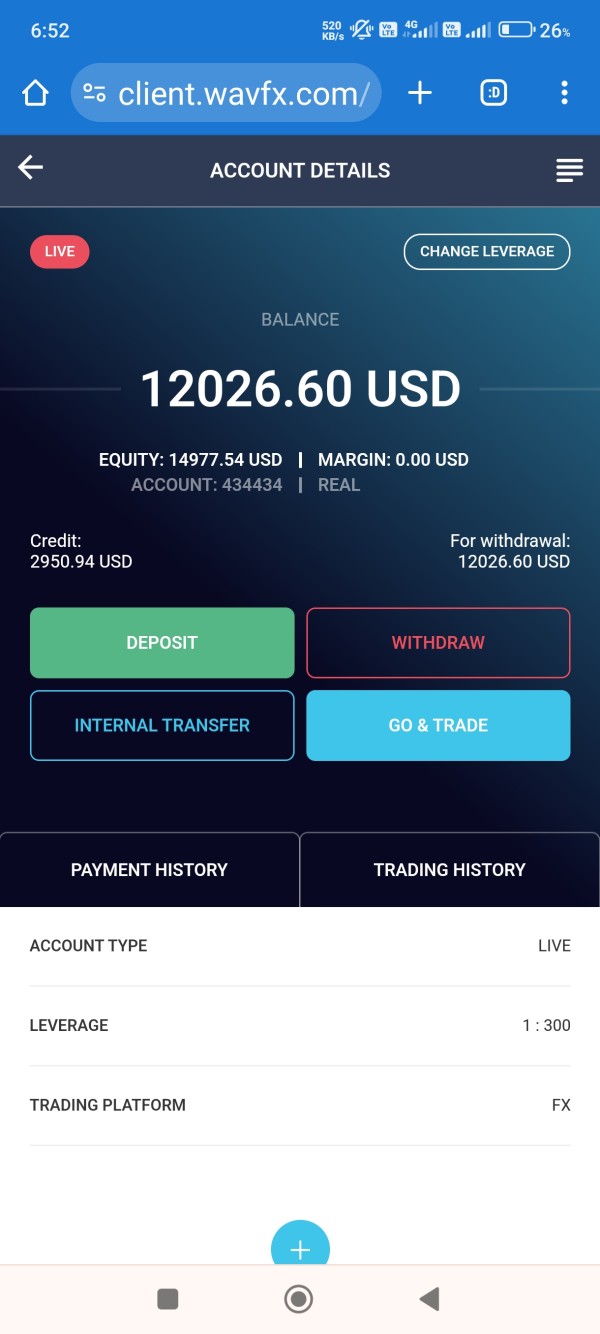Deposit funds into the account
600x1334 pixels.
pos(162,643)
